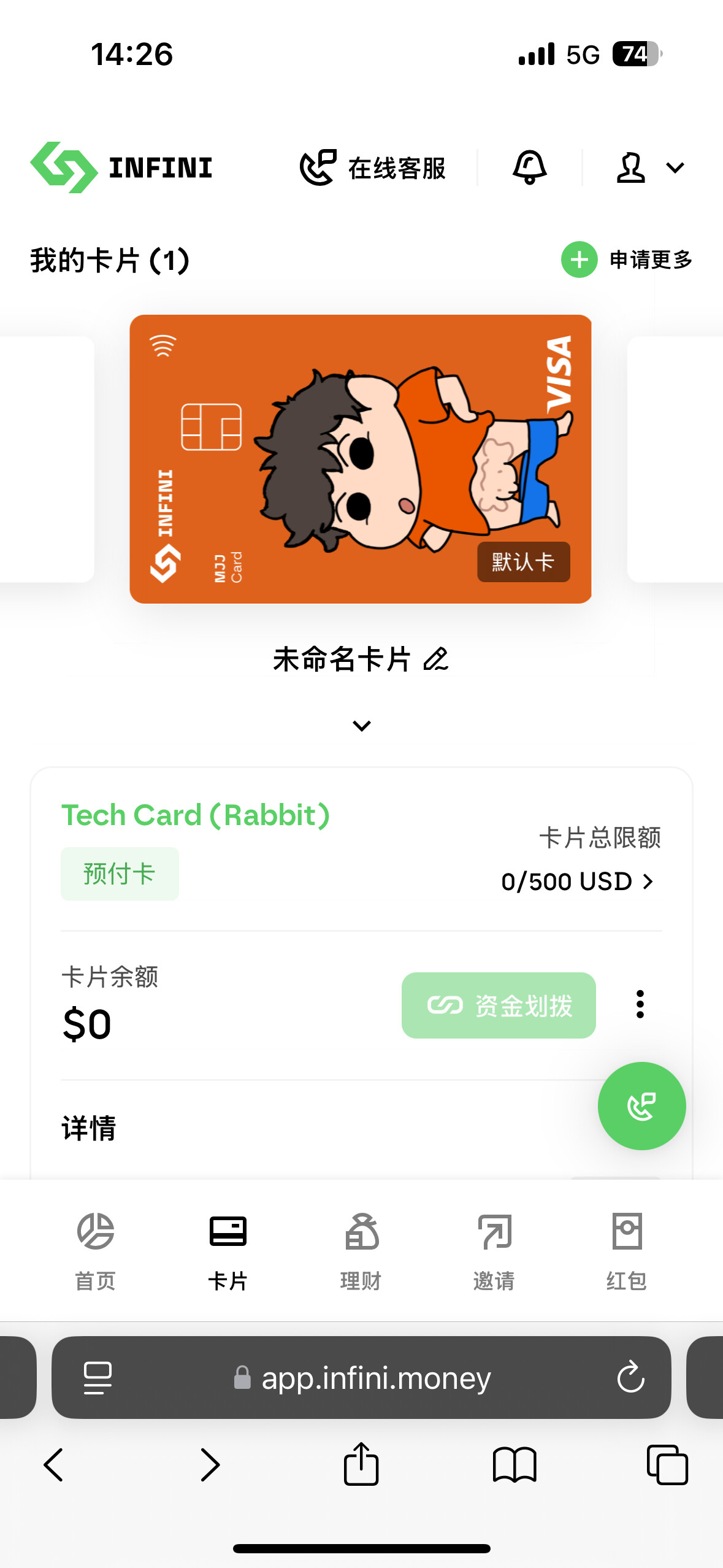723x1568 pixels.
Task: Open the Safari tabs overview
Action: [x=667, y=1465]
